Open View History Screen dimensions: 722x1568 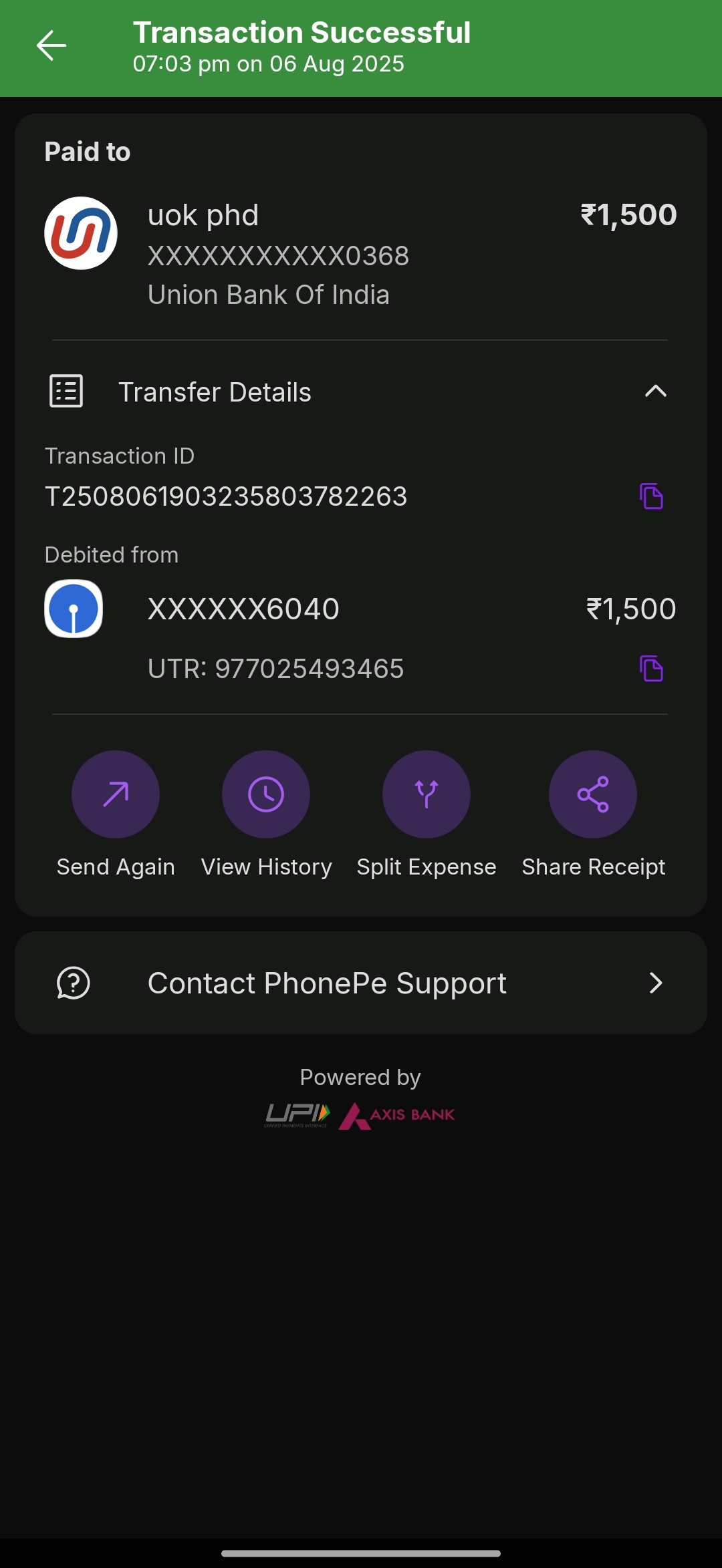pos(266,794)
